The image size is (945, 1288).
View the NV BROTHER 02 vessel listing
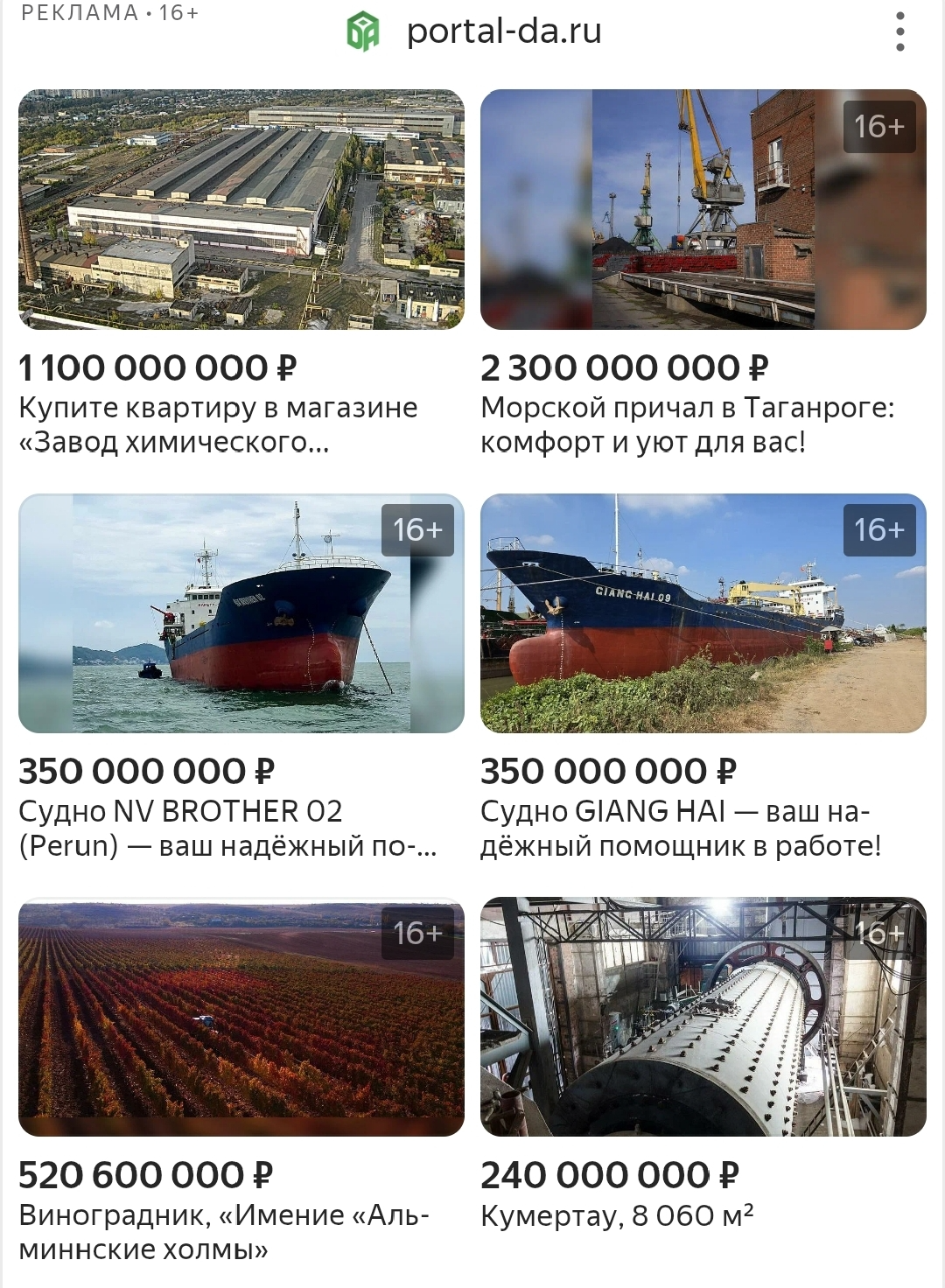(241, 613)
